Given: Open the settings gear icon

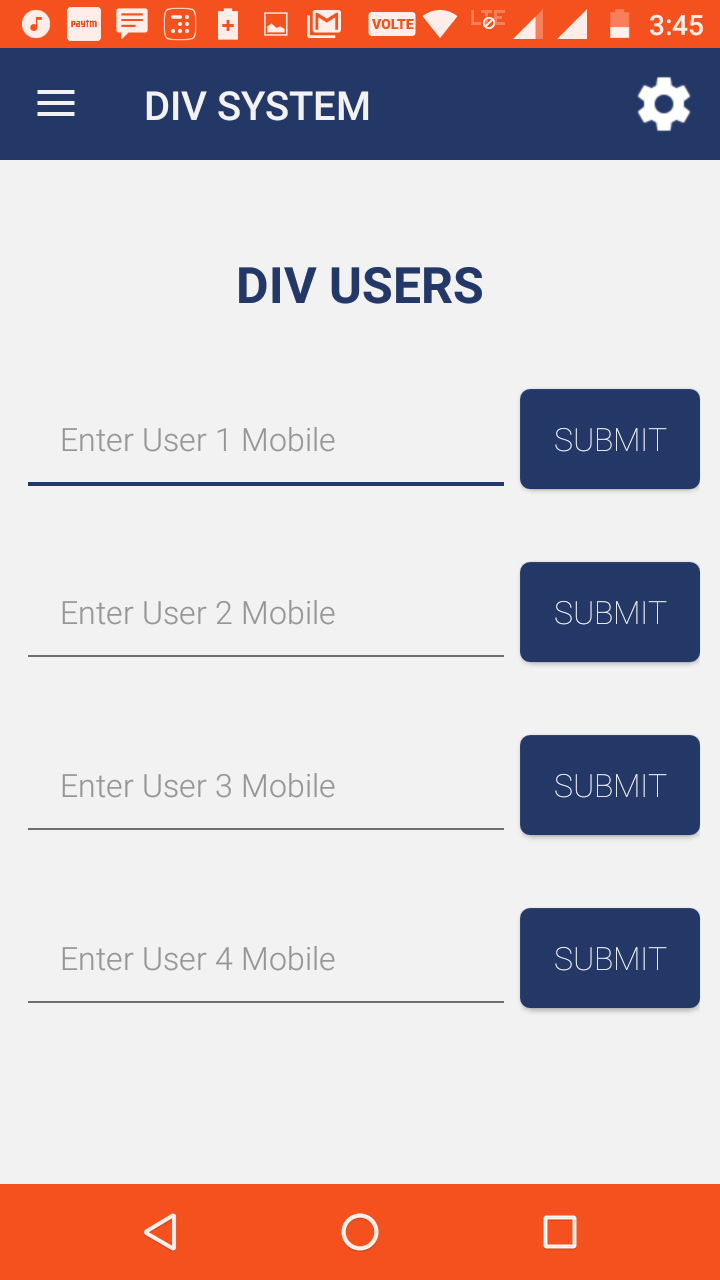Looking at the screenshot, I should coord(663,103).
